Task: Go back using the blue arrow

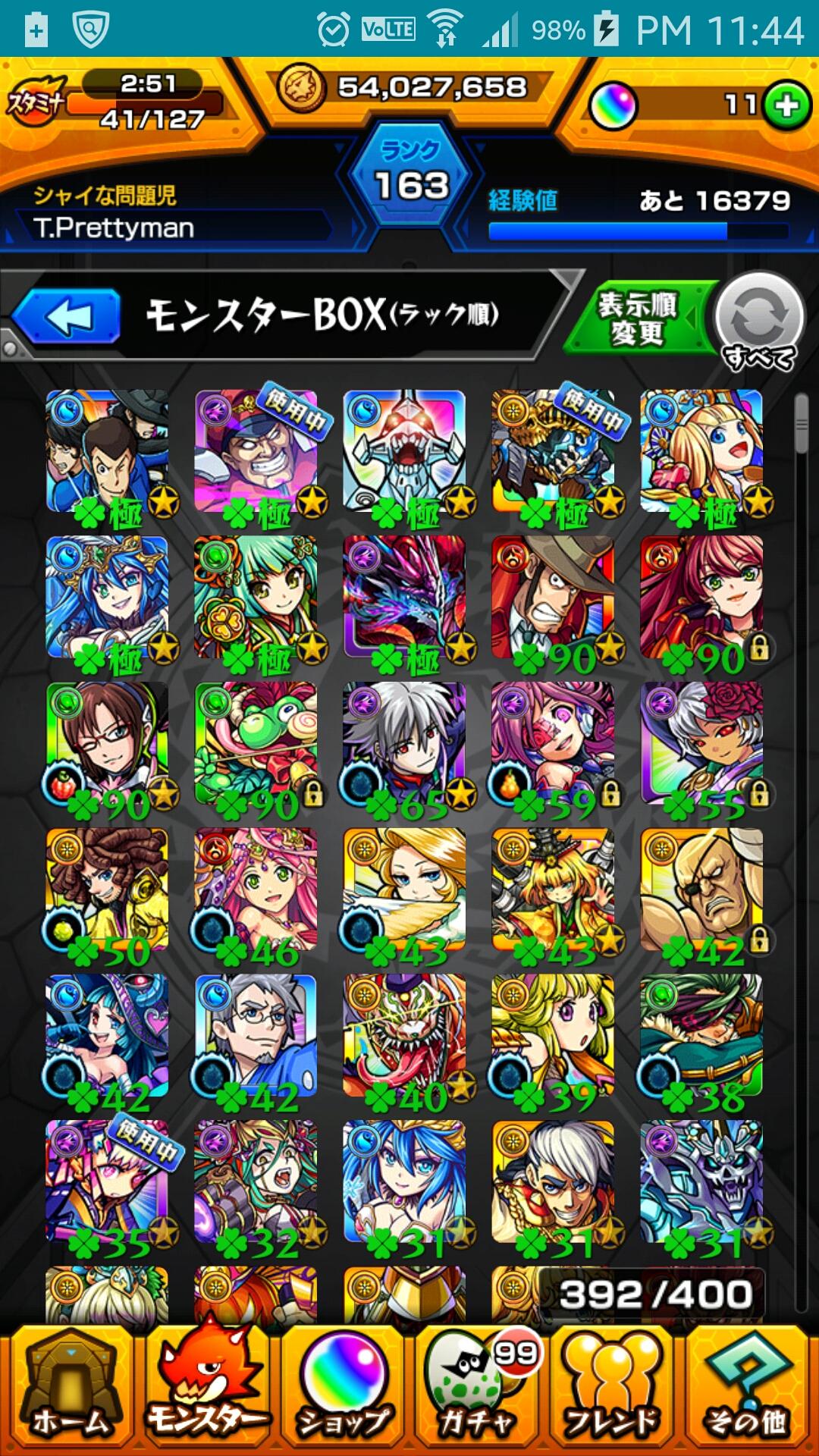Action: (x=67, y=316)
